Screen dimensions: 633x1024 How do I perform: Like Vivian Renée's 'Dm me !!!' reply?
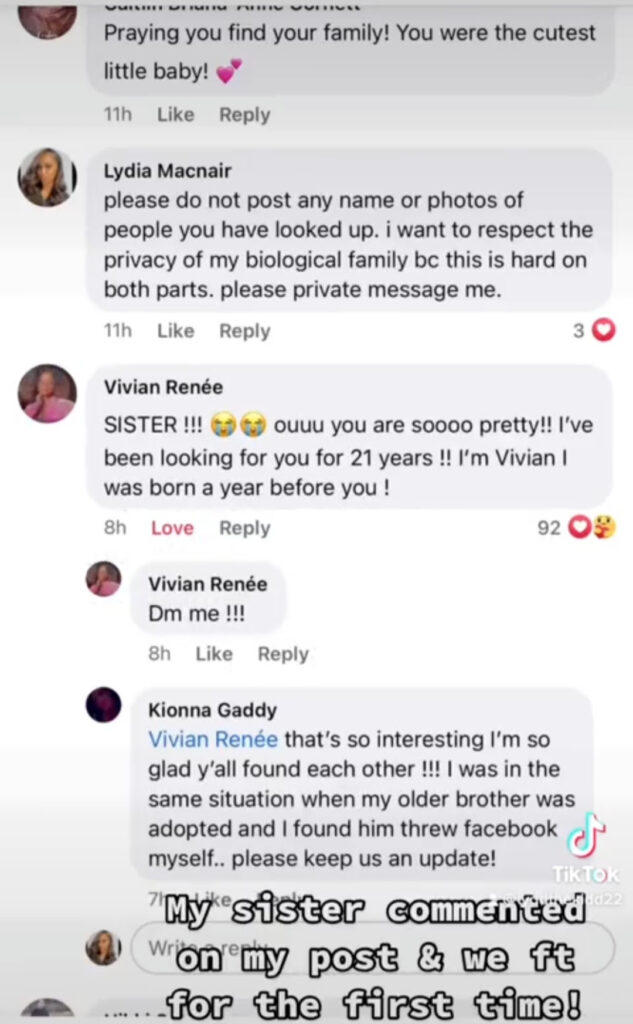(213, 654)
